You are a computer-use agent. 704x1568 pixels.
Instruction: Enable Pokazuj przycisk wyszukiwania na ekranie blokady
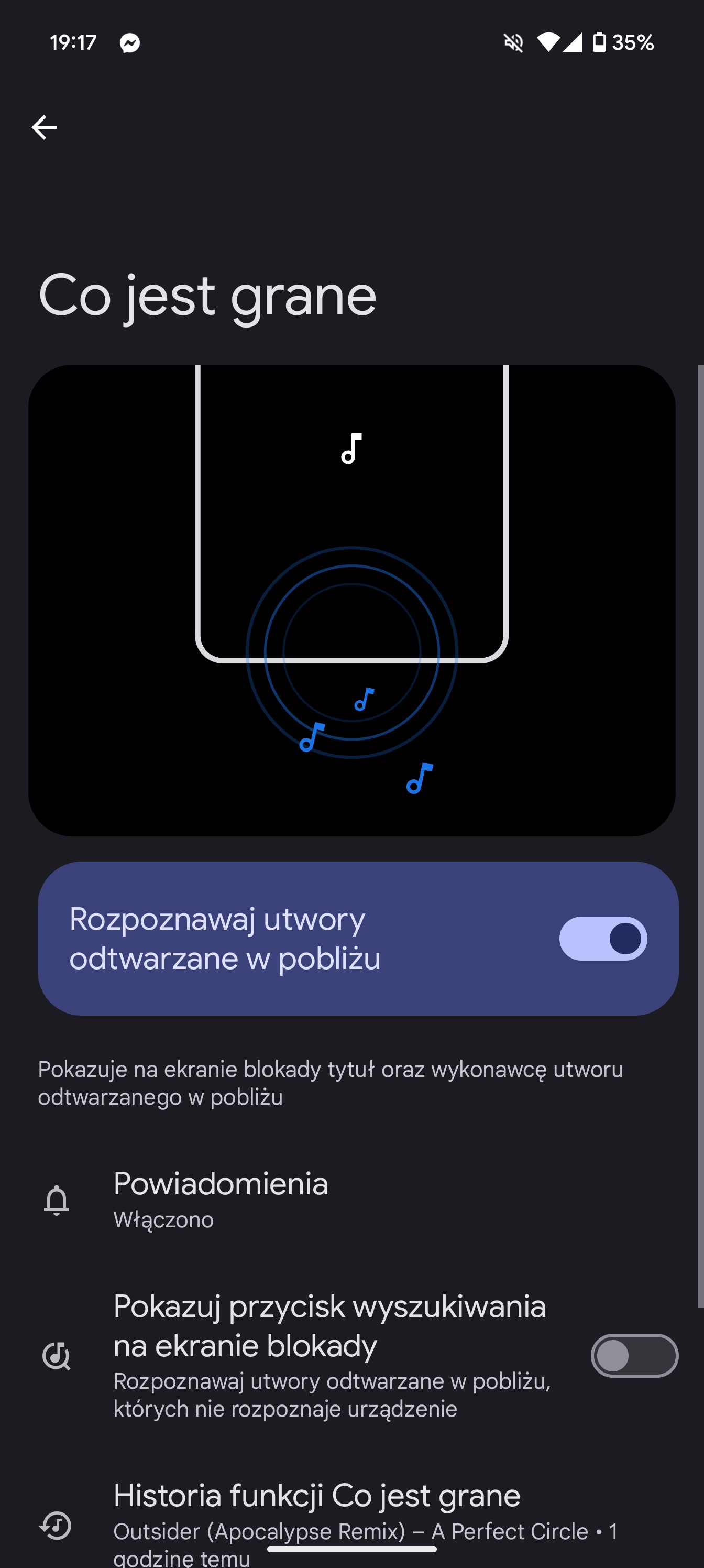click(x=634, y=1355)
